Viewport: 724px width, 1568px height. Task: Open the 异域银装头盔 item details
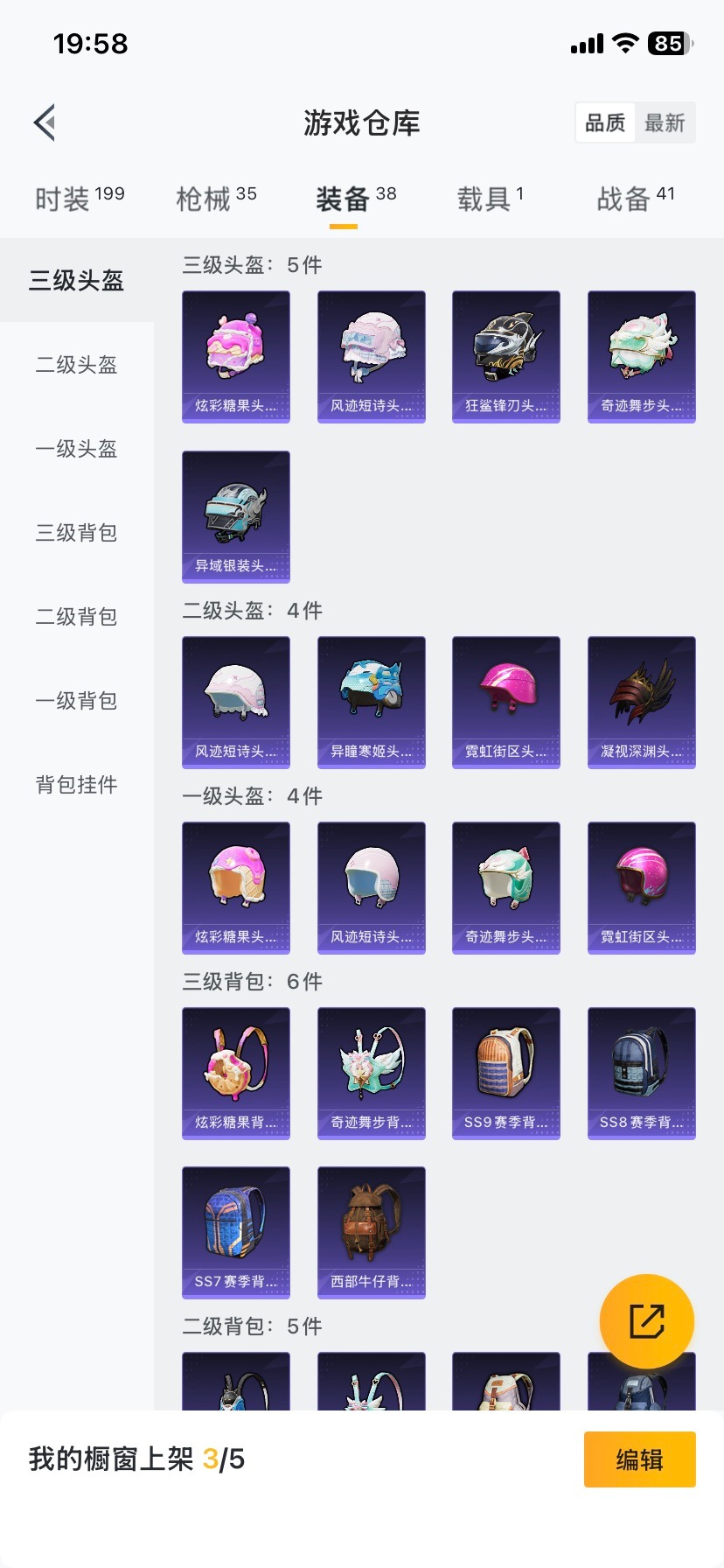click(235, 516)
